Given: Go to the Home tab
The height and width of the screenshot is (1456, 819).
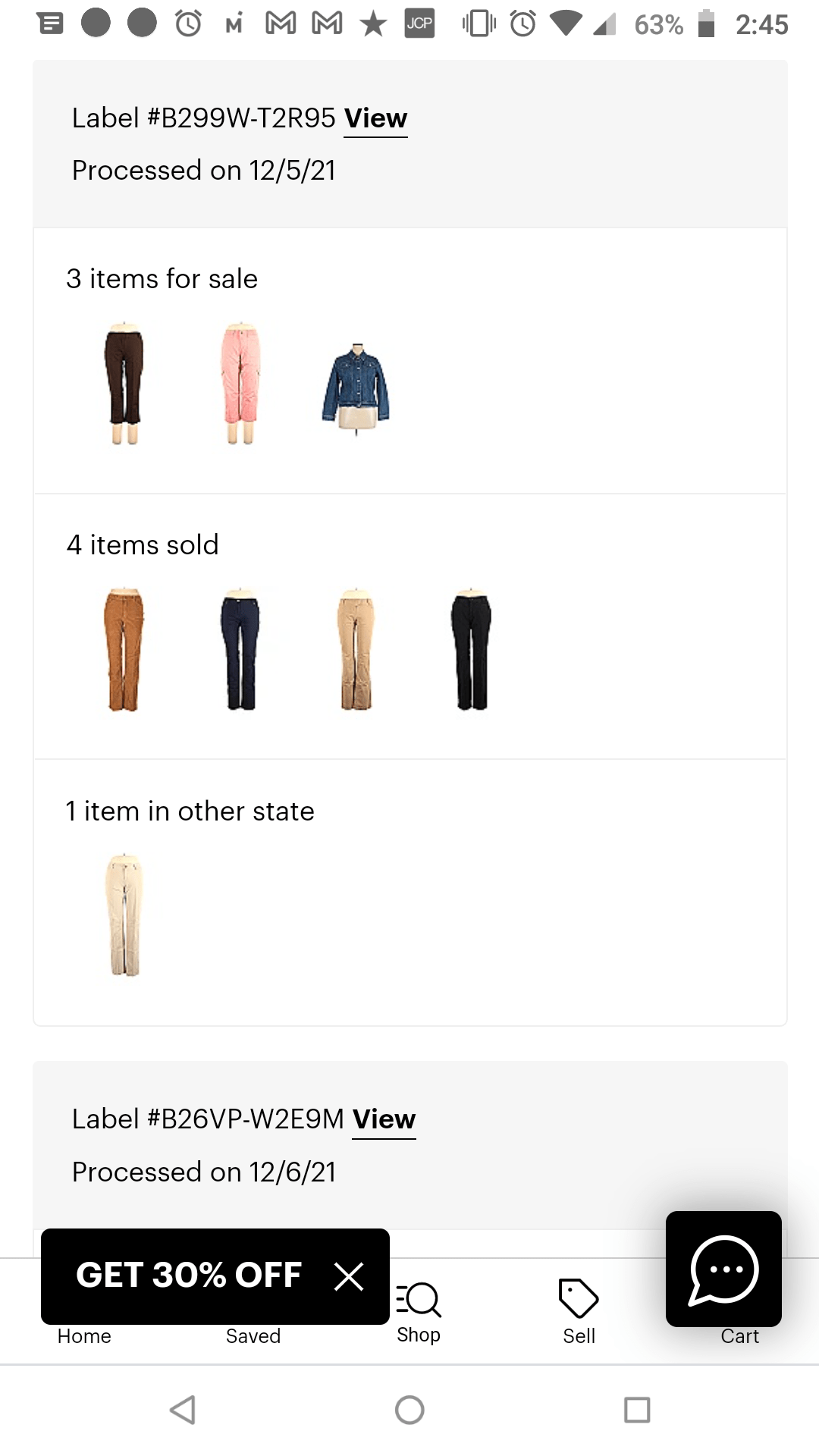Looking at the screenshot, I should [x=84, y=1336].
